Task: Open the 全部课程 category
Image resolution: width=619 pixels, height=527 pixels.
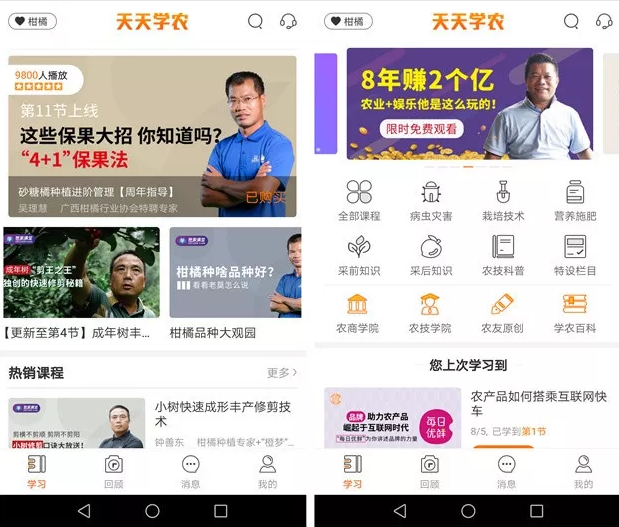Action: tap(359, 199)
